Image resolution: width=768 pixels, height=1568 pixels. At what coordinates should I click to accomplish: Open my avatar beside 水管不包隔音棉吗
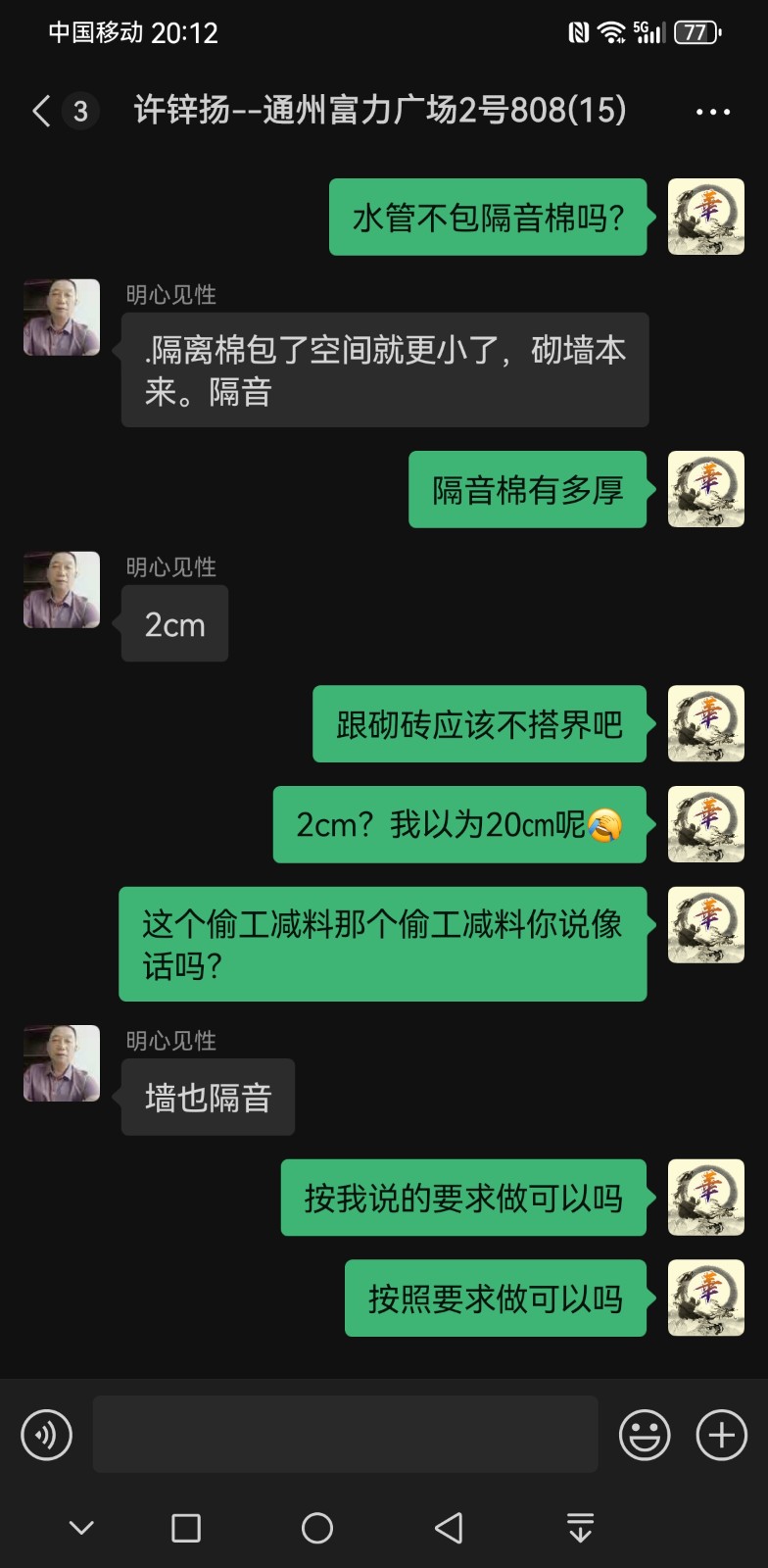[705, 218]
